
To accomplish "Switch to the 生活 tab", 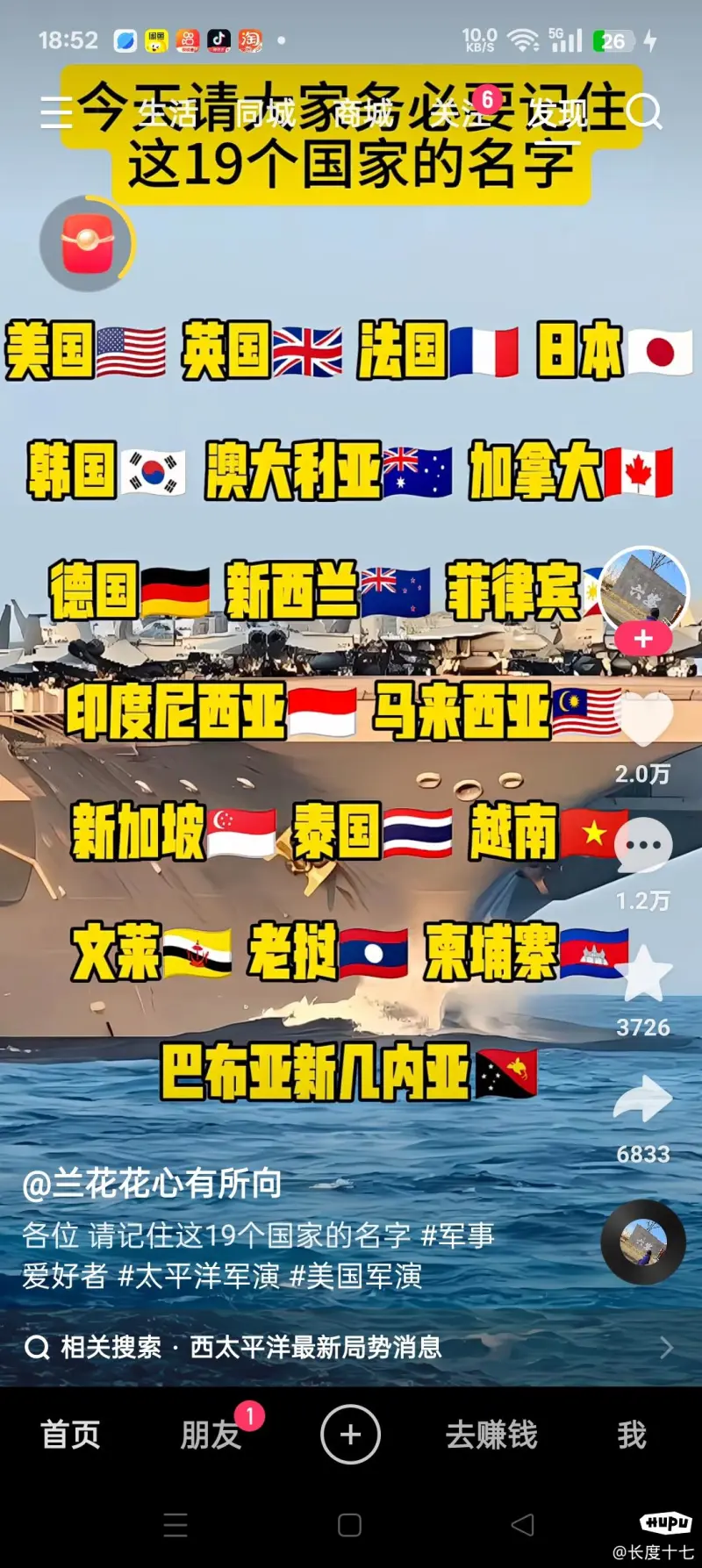I will click(x=168, y=112).
